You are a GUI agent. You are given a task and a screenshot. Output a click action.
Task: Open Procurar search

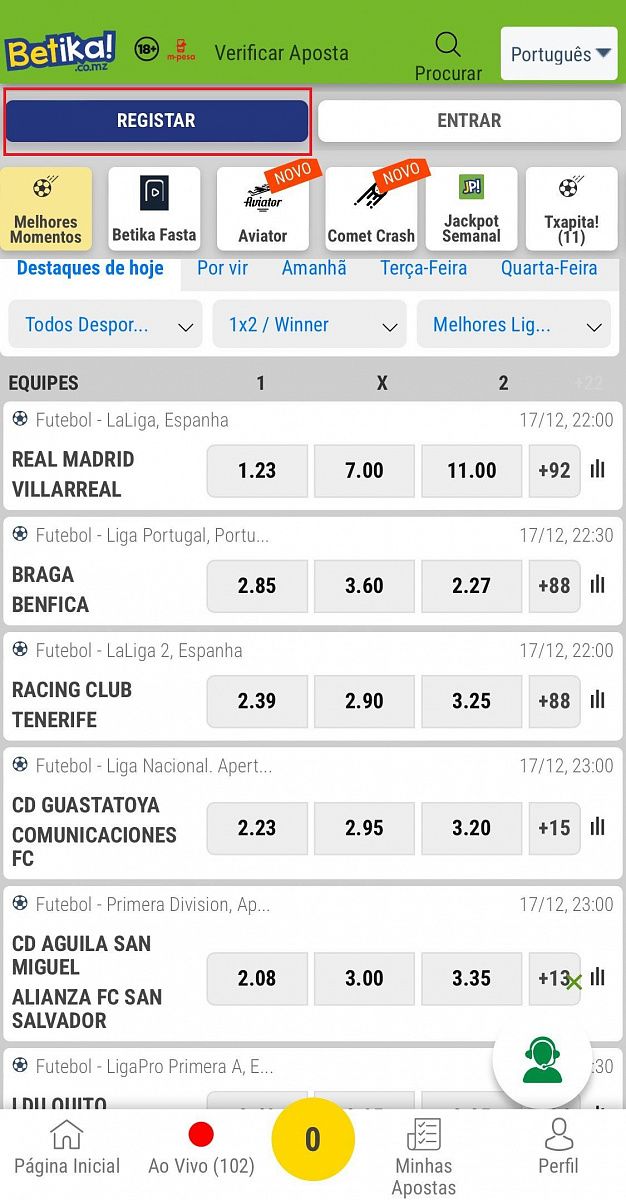click(448, 56)
